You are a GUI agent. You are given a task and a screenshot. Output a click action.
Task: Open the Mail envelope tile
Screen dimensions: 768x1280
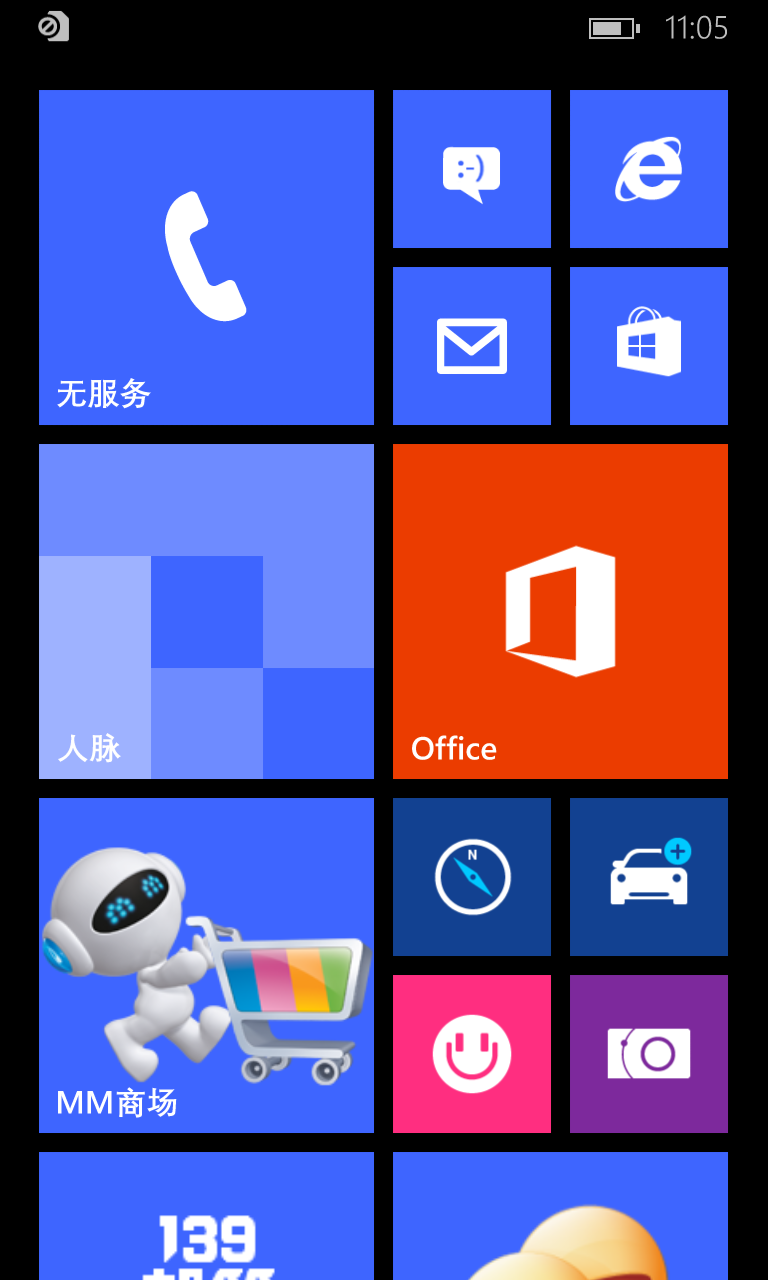(472, 346)
